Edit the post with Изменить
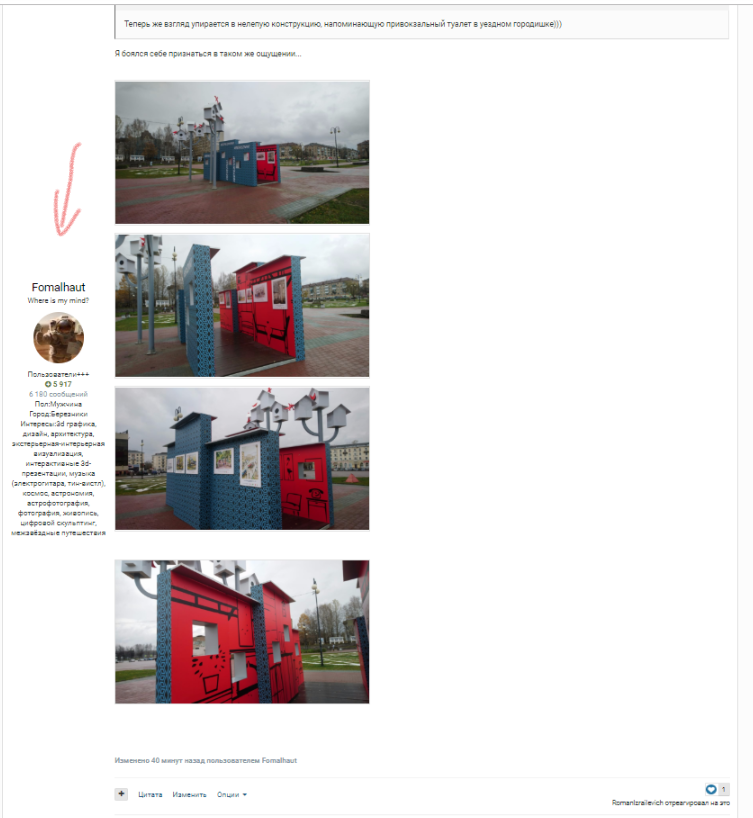This screenshot has width=753, height=818. click(189, 795)
